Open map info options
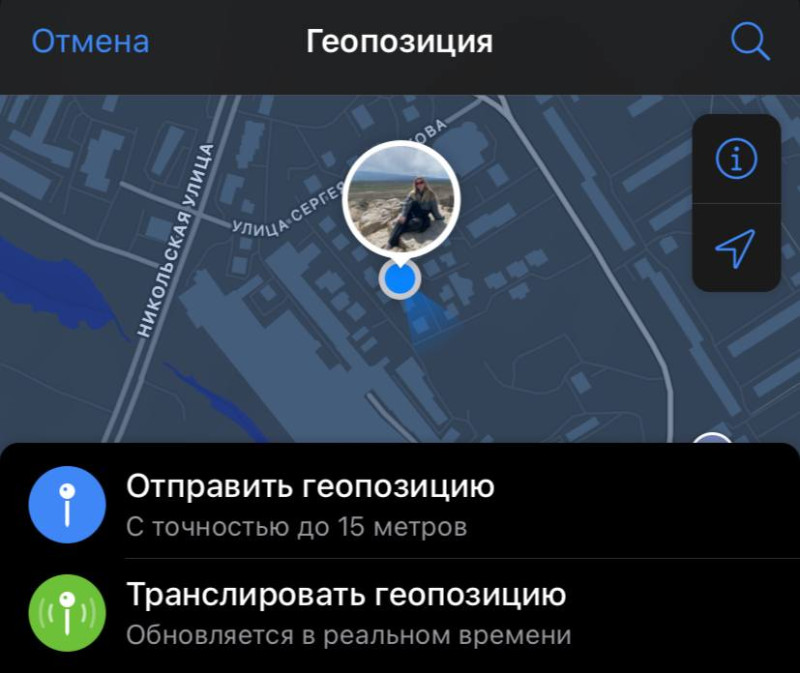This screenshot has width=800, height=673. pyautogui.click(x=736, y=159)
